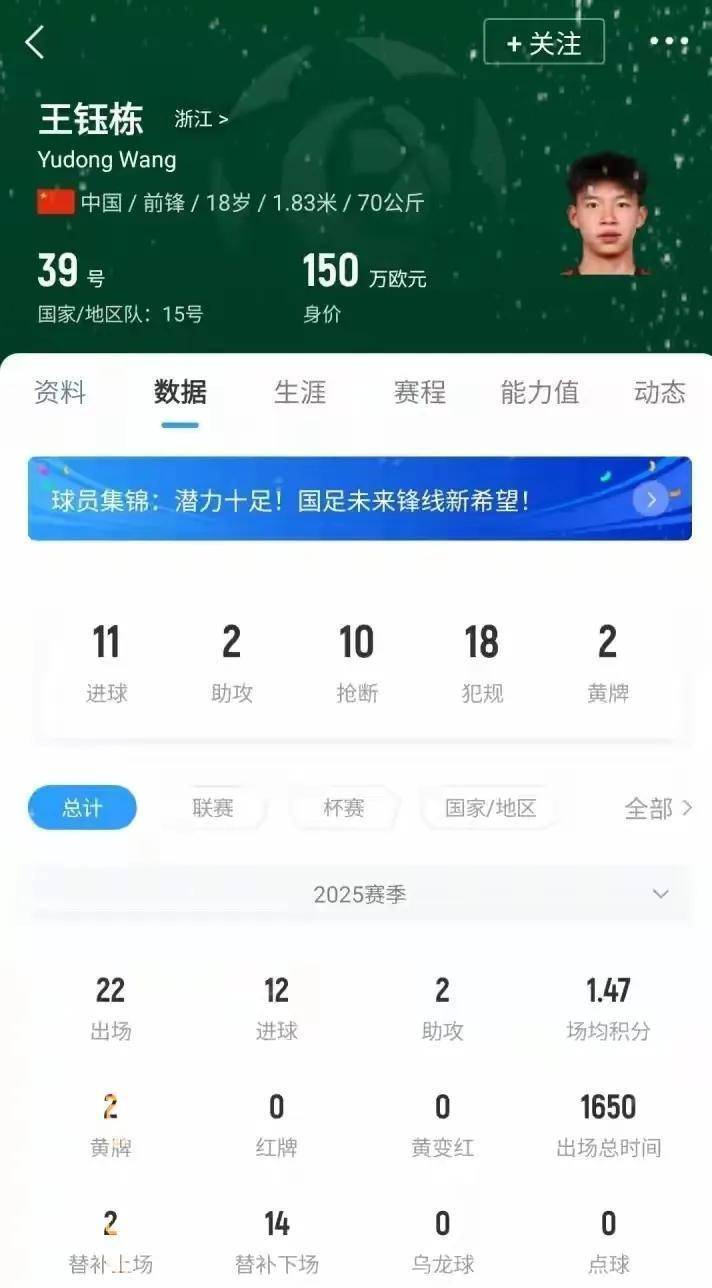The width and height of the screenshot is (712, 1288).
Task: Switch to the 能力值 tab
Action: click(x=540, y=392)
